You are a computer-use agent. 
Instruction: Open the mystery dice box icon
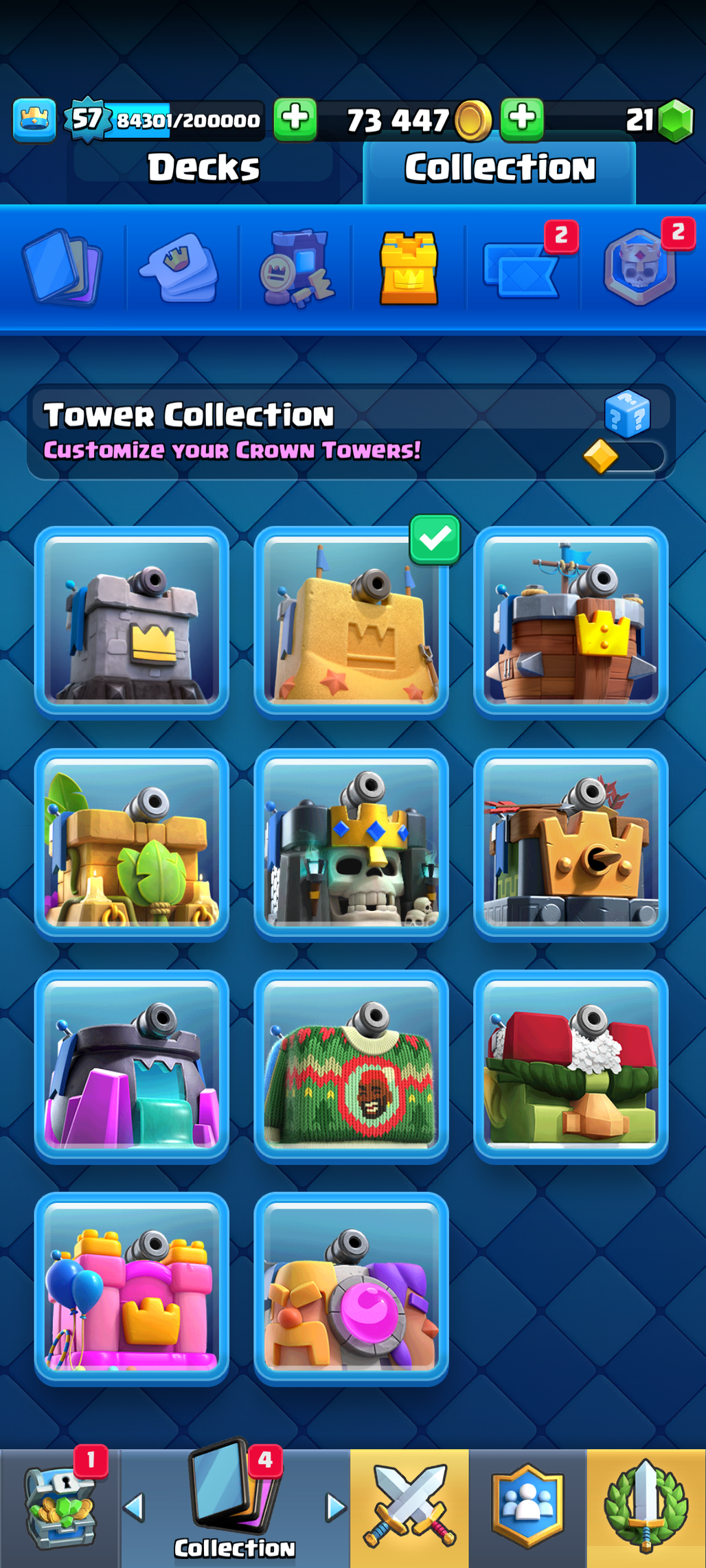(627, 414)
